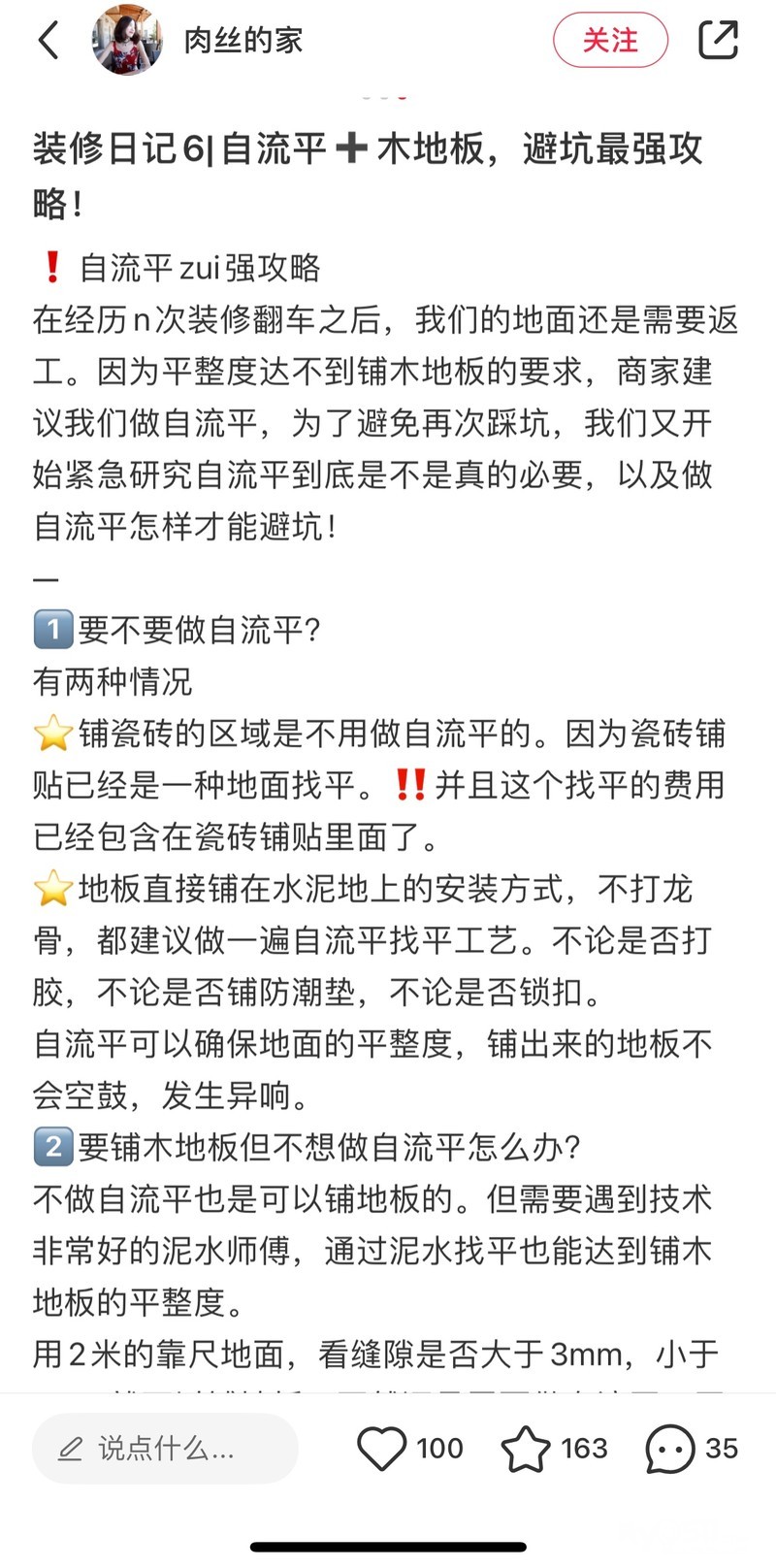The height and width of the screenshot is (1568, 776).
Task: Like this post with heart icon
Action: 382,1449
